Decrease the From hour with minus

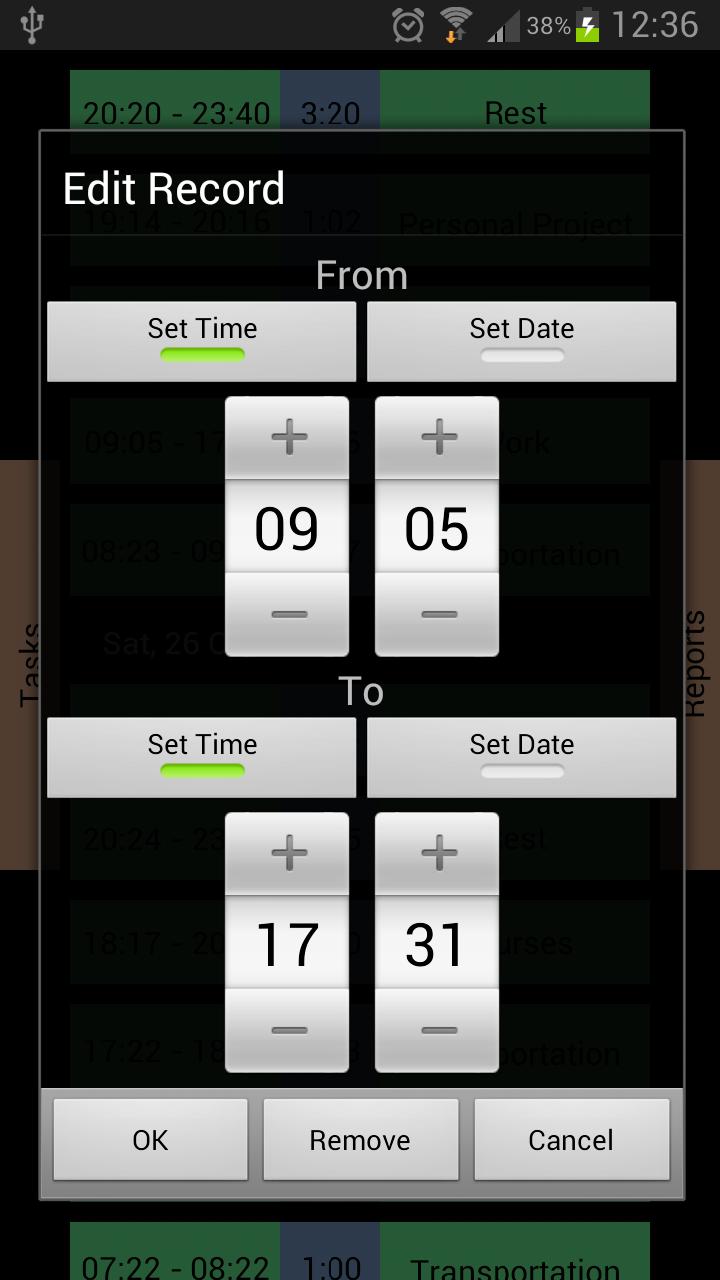click(x=287, y=614)
